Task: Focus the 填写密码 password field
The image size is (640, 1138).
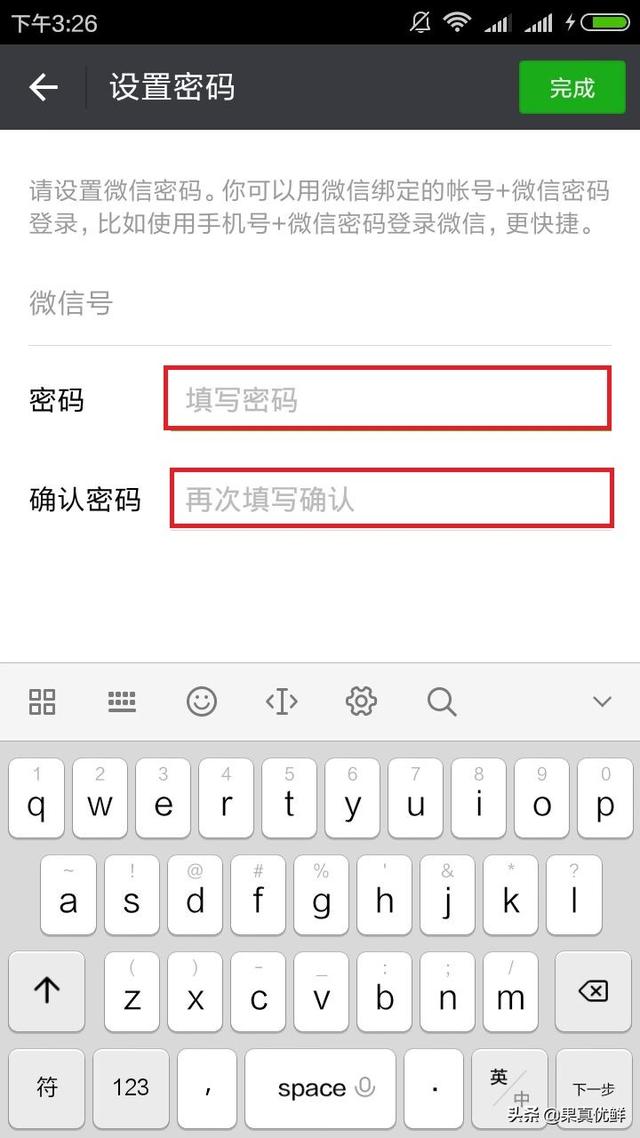Action: click(387, 400)
